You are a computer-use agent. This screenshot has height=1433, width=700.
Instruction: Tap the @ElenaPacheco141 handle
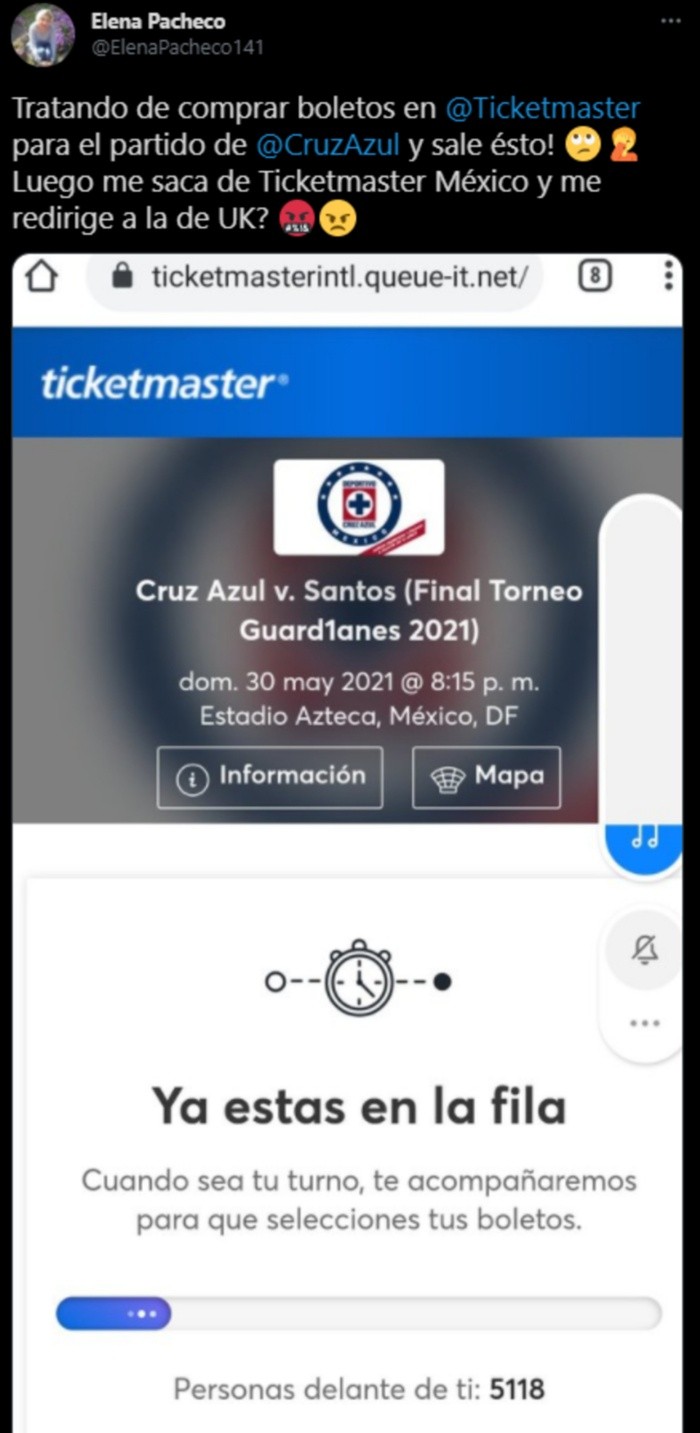(x=177, y=47)
